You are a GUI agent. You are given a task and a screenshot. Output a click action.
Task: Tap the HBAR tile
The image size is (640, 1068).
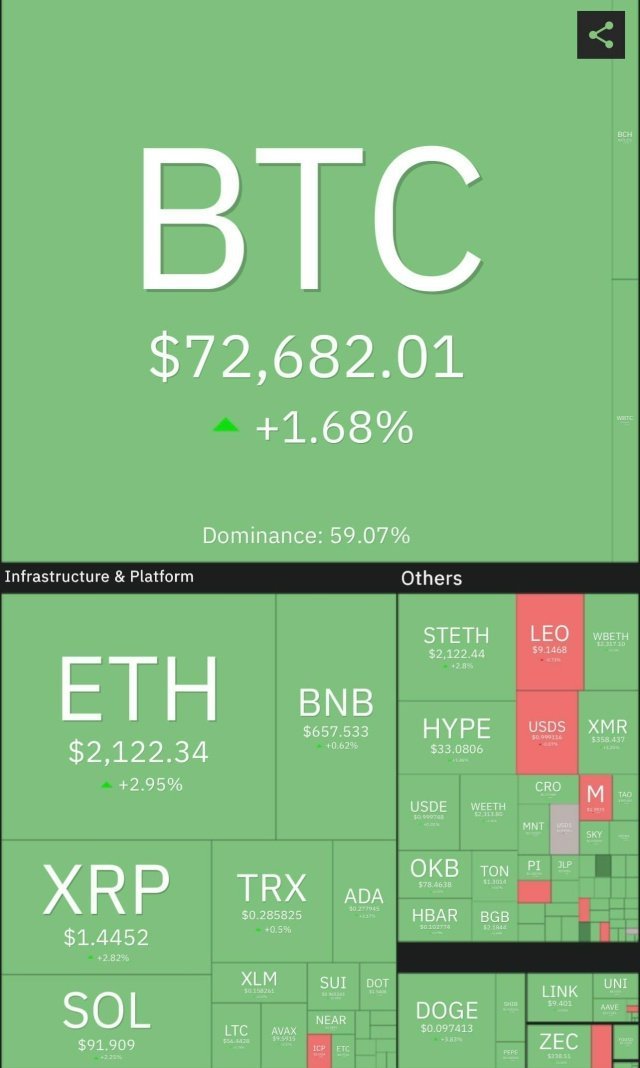point(434,920)
